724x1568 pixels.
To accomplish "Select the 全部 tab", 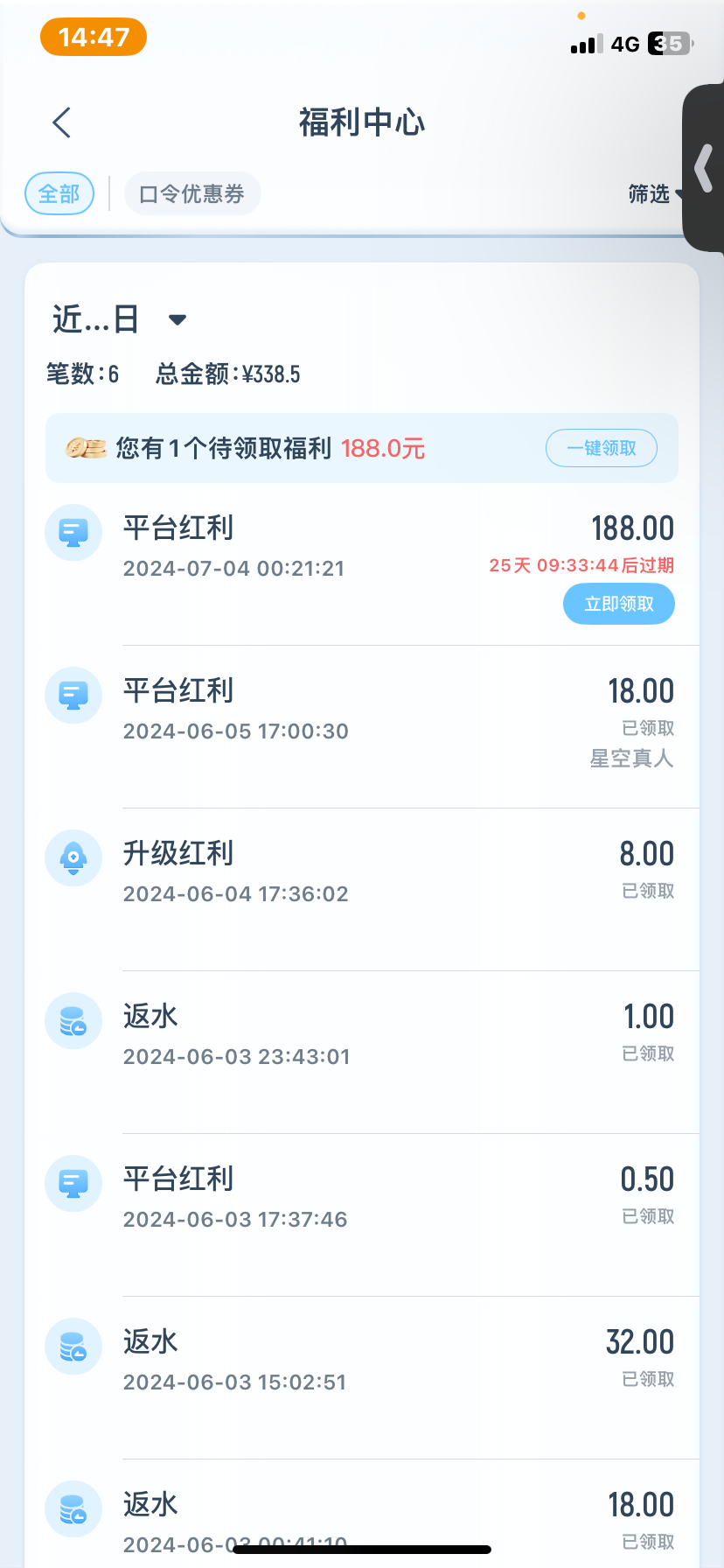I will tap(59, 193).
